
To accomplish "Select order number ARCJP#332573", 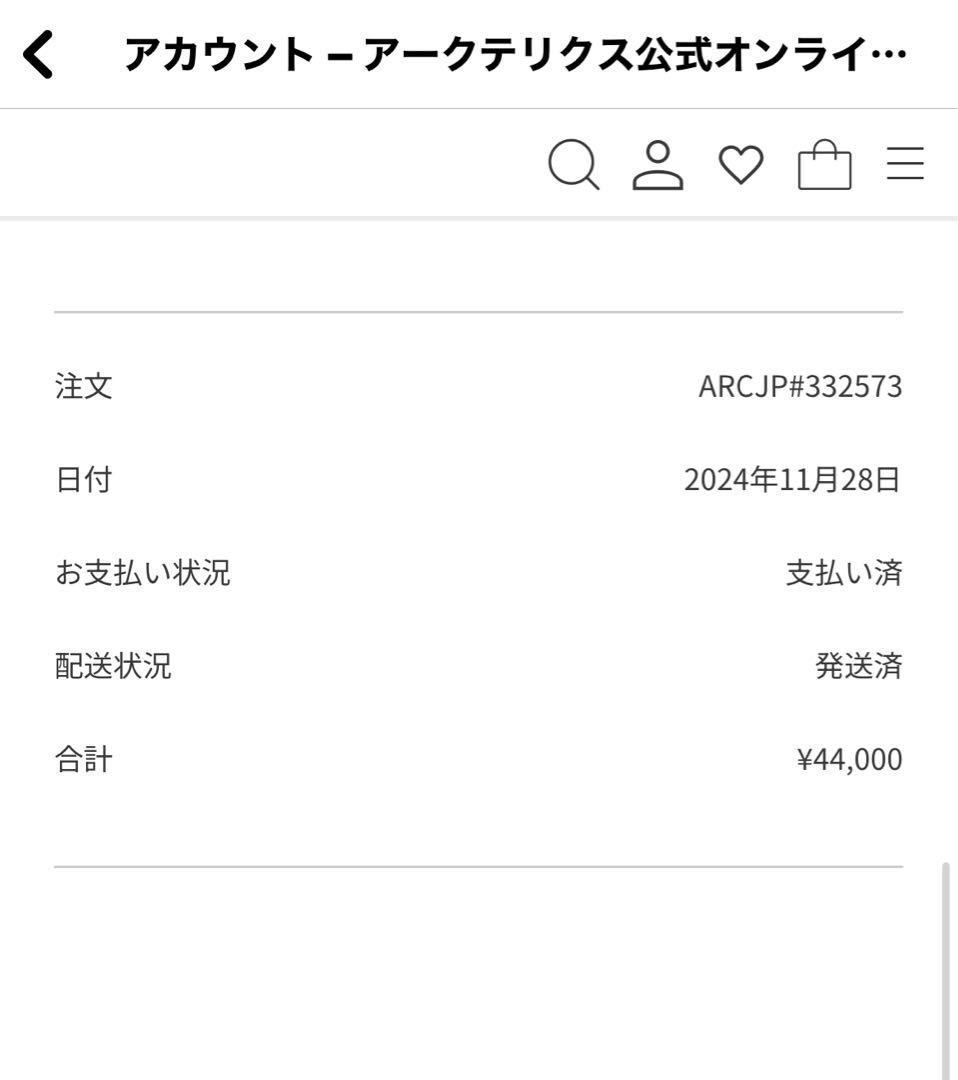I will pos(798,387).
